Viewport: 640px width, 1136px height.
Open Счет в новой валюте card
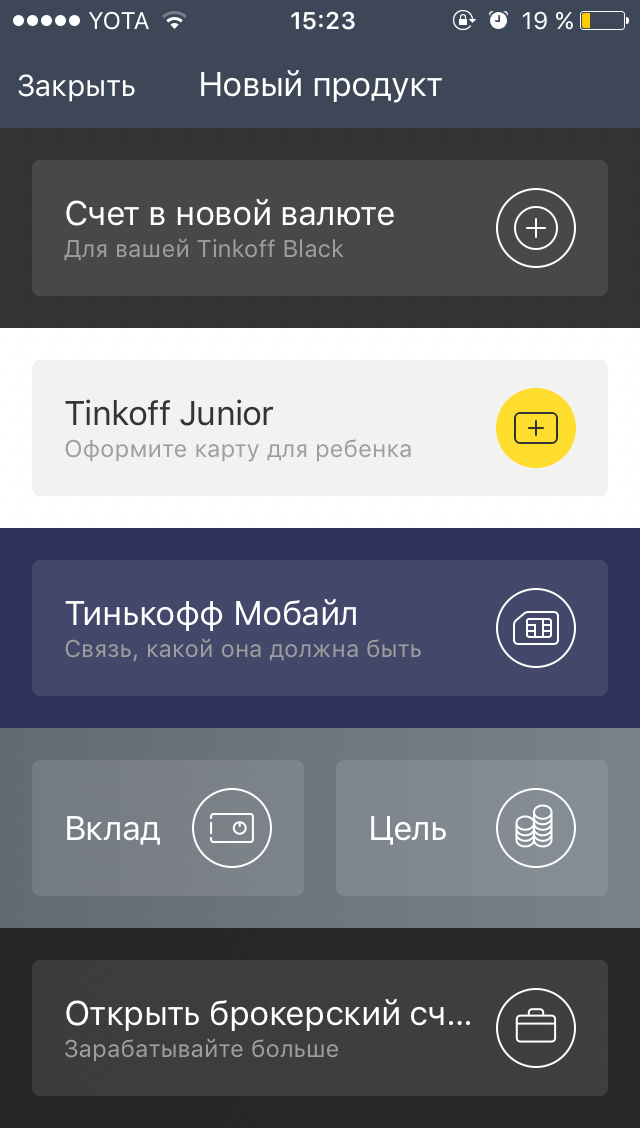(x=320, y=228)
